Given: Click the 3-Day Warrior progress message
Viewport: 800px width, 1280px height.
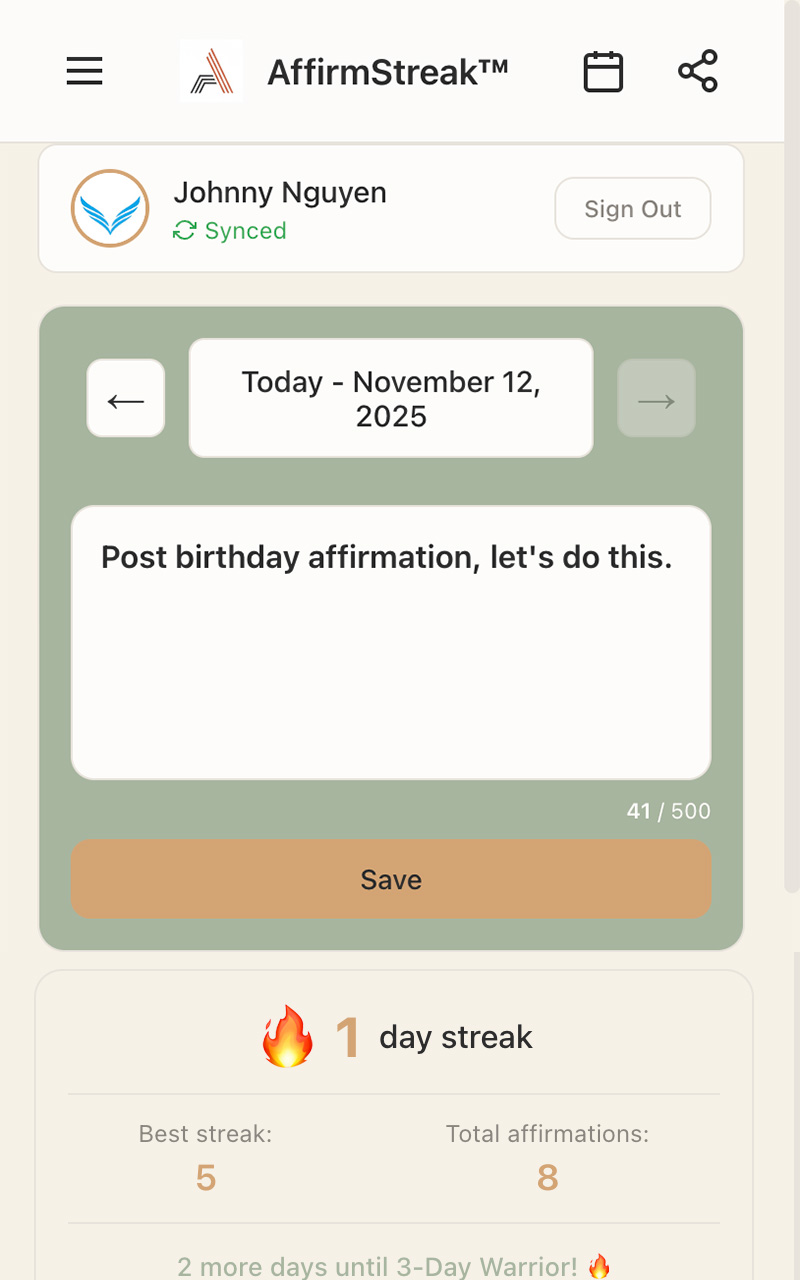Looking at the screenshot, I should click(391, 1266).
